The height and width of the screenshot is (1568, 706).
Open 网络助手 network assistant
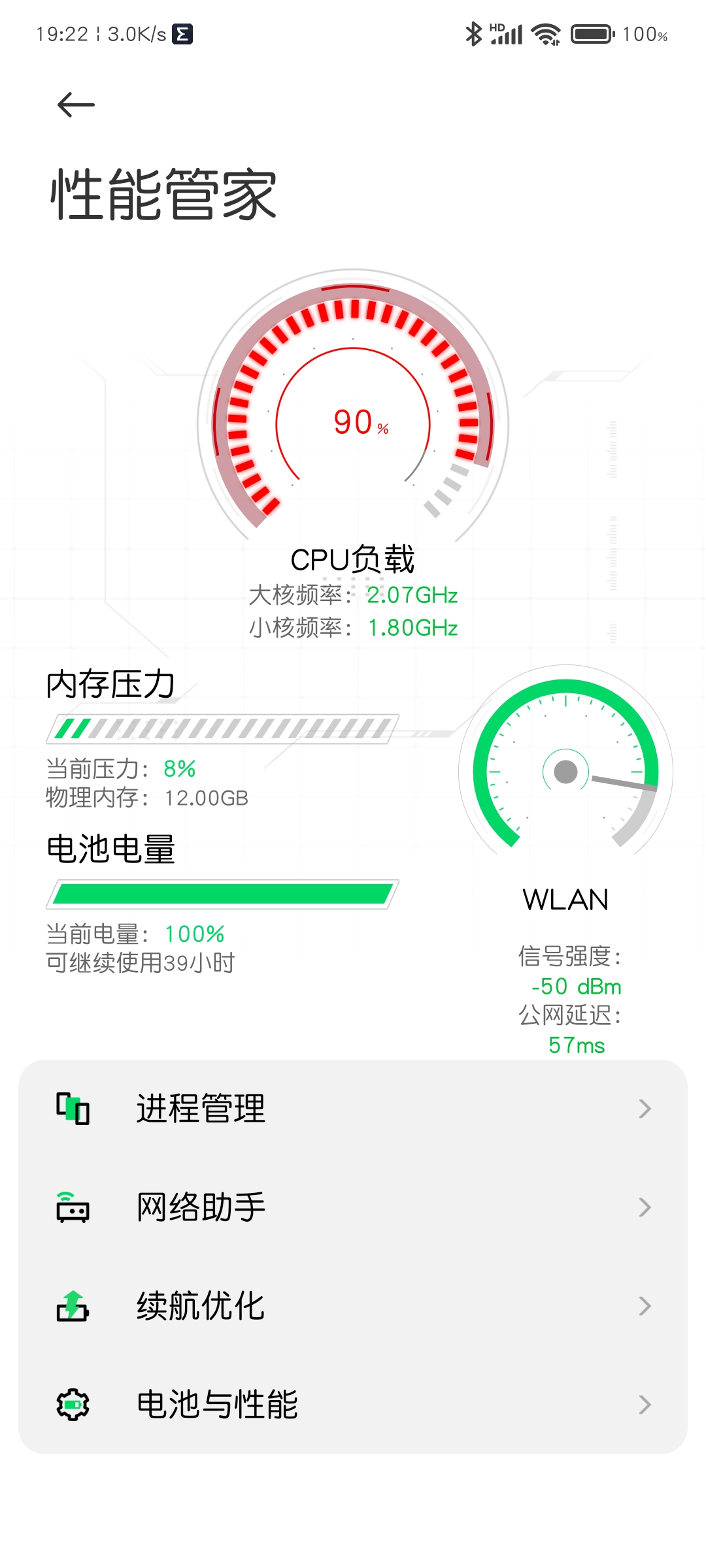[x=353, y=1207]
